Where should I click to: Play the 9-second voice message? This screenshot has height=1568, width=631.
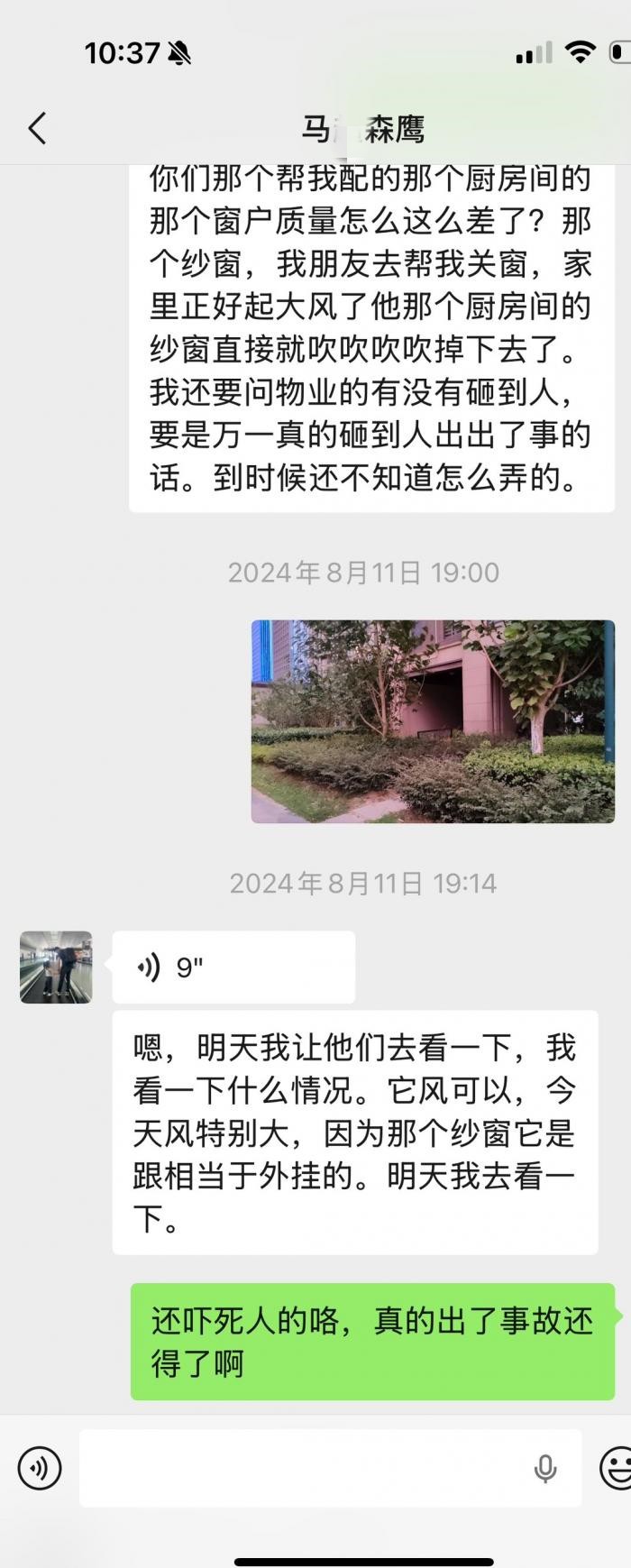point(233,967)
